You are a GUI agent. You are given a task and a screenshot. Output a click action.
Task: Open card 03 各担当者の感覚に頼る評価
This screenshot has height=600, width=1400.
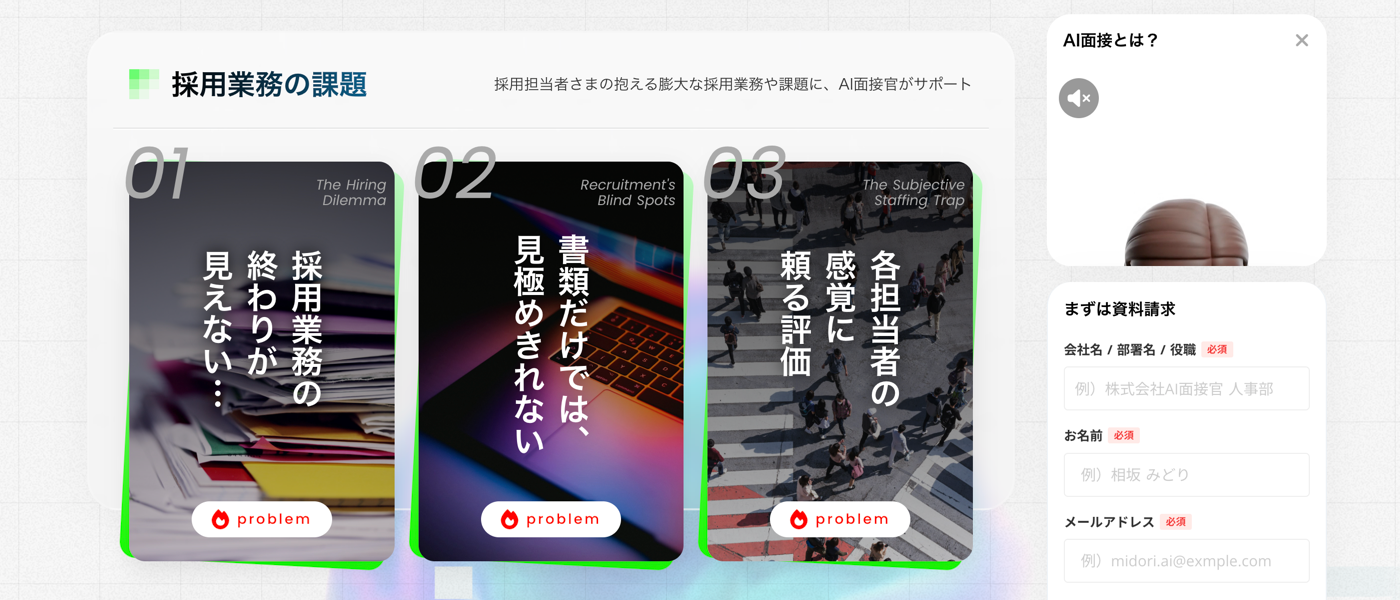(x=839, y=360)
